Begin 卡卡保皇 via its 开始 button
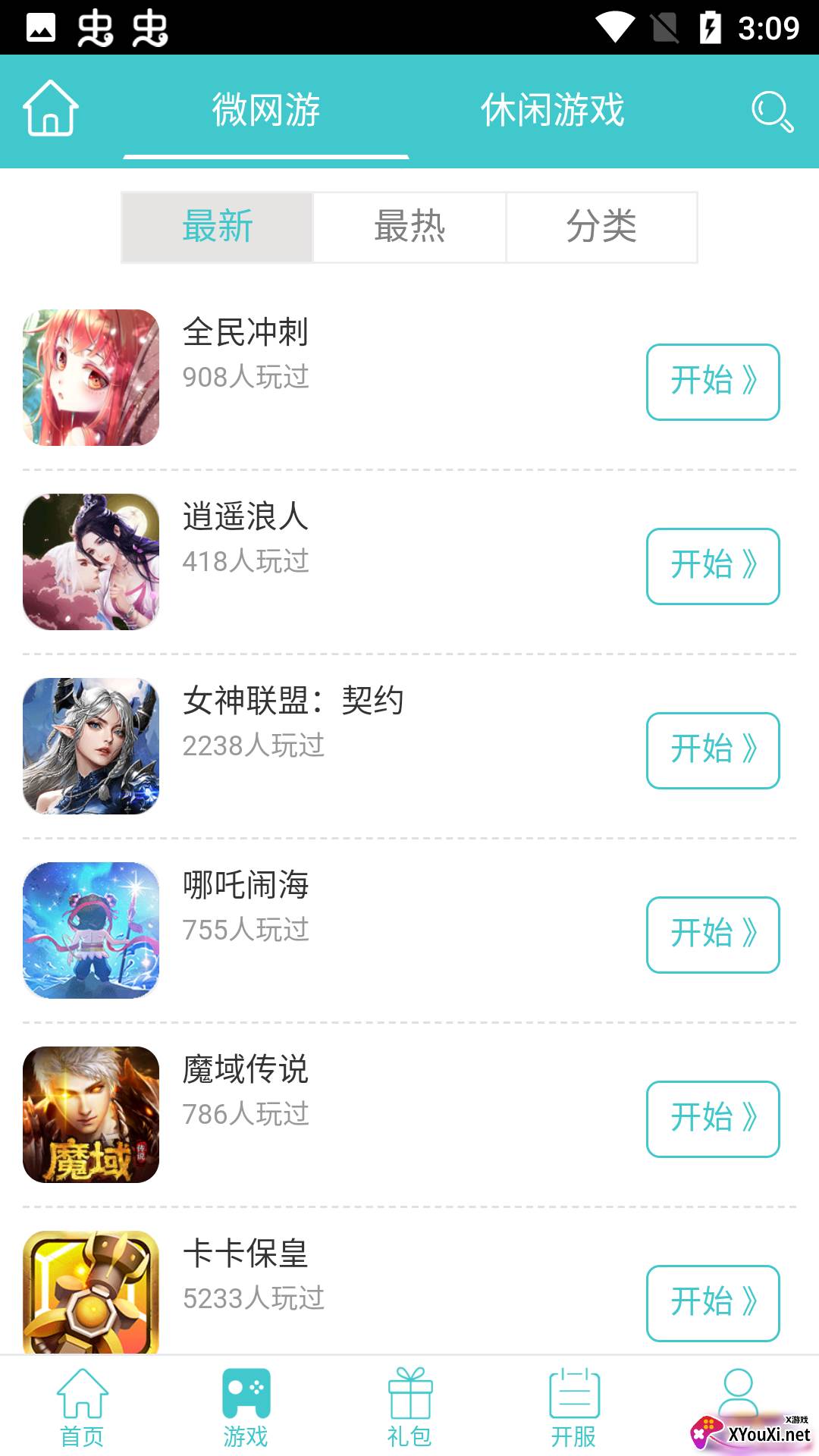Viewport: 819px width, 1456px height. coord(713,1303)
